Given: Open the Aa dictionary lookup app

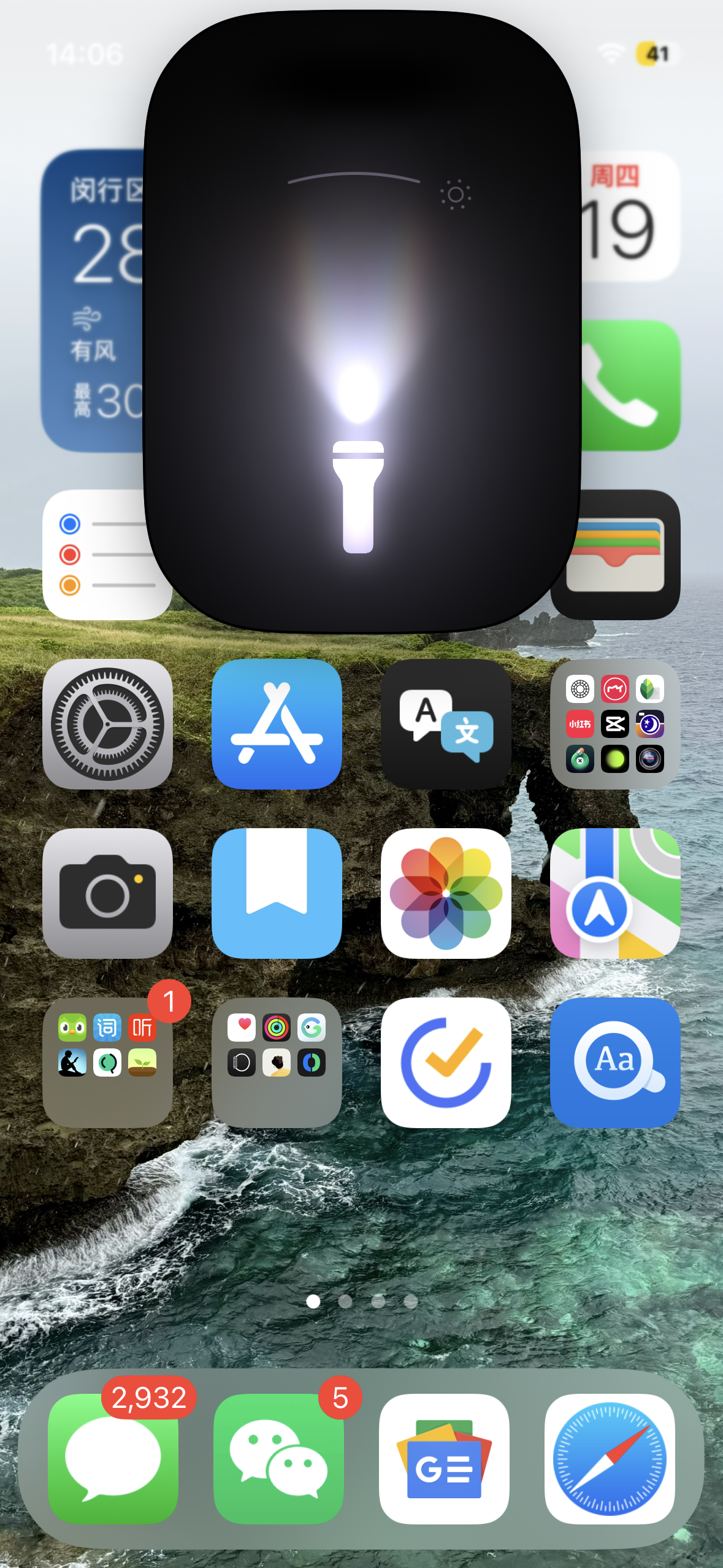Looking at the screenshot, I should [615, 1063].
